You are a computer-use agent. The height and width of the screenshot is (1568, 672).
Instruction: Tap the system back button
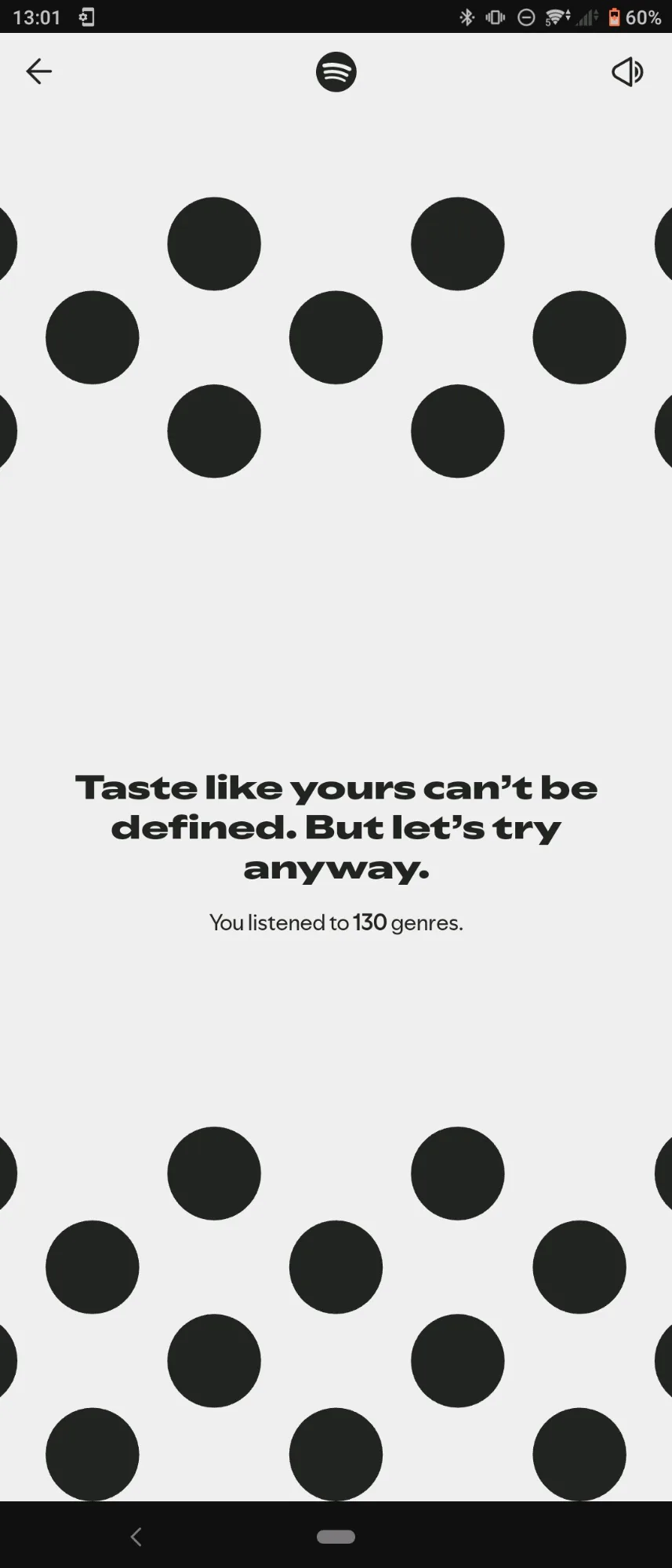(x=136, y=1536)
